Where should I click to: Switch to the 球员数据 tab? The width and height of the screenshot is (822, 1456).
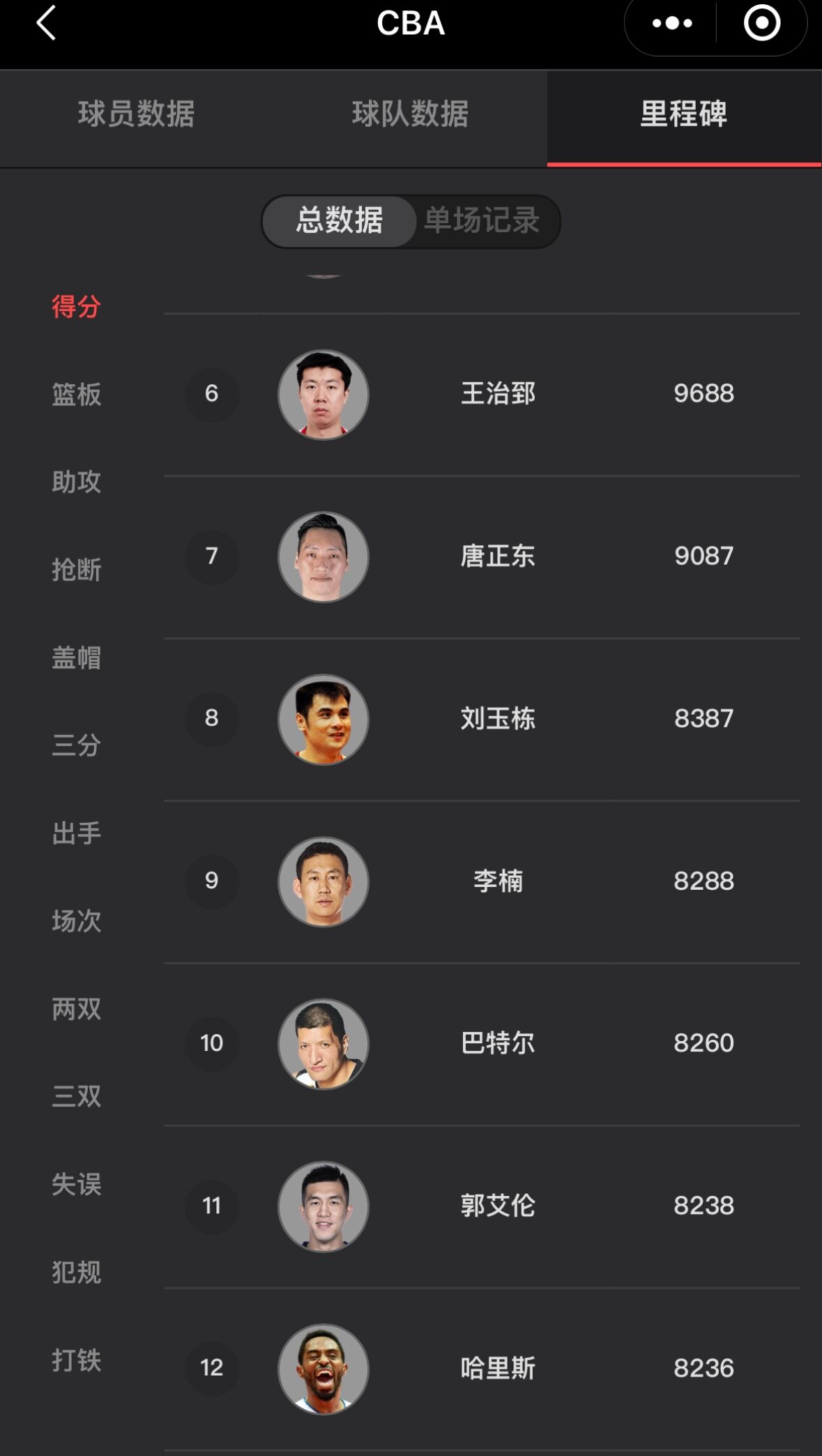[x=137, y=114]
